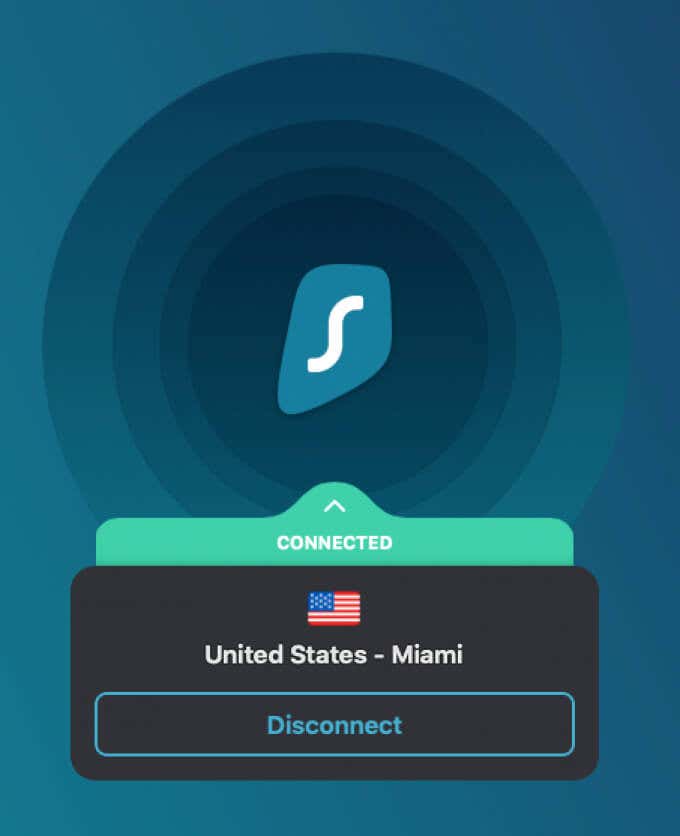680x836 pixels.
Task: Disconnect from the VPN
Action: click(334, 724)
